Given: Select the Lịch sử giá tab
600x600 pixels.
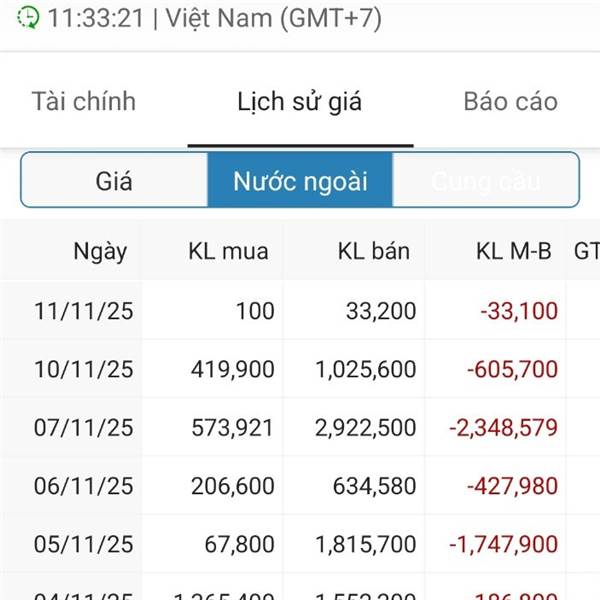Looking at the screenshot, I should coord(300,102).
